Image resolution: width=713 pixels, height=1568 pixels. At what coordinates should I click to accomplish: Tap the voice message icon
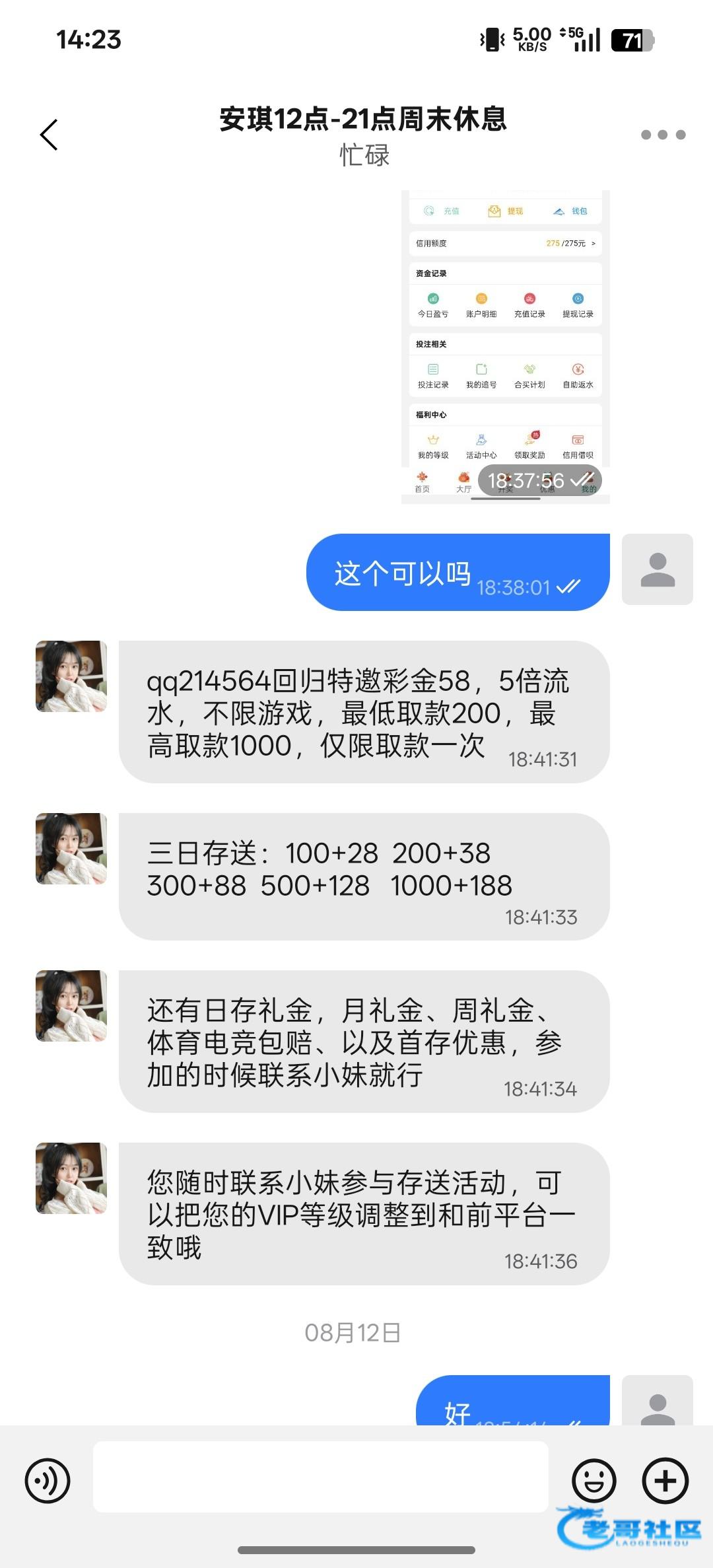(x=48, y=1480)
